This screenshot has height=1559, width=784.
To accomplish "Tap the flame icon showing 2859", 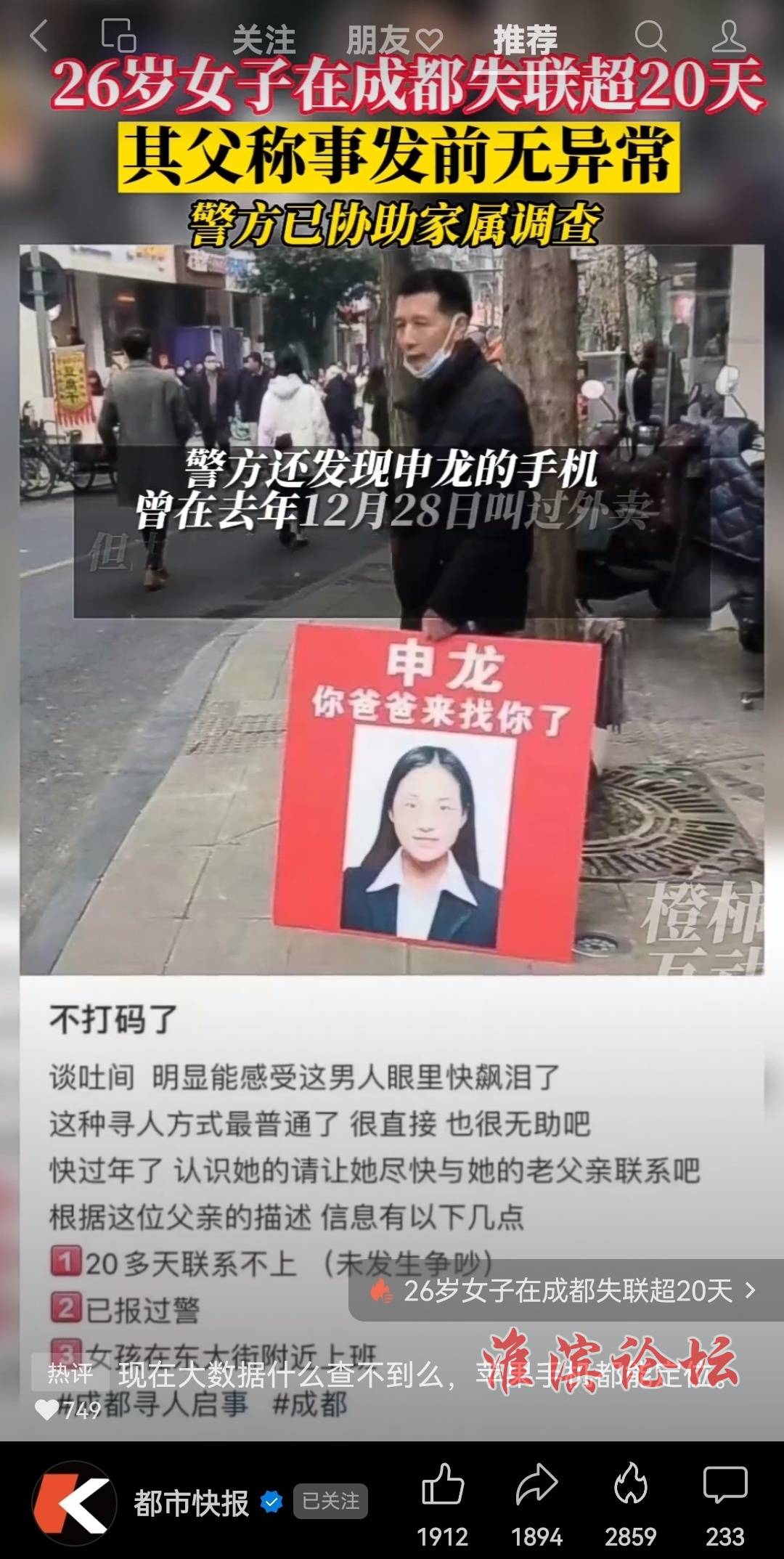I will (630, 1485).
